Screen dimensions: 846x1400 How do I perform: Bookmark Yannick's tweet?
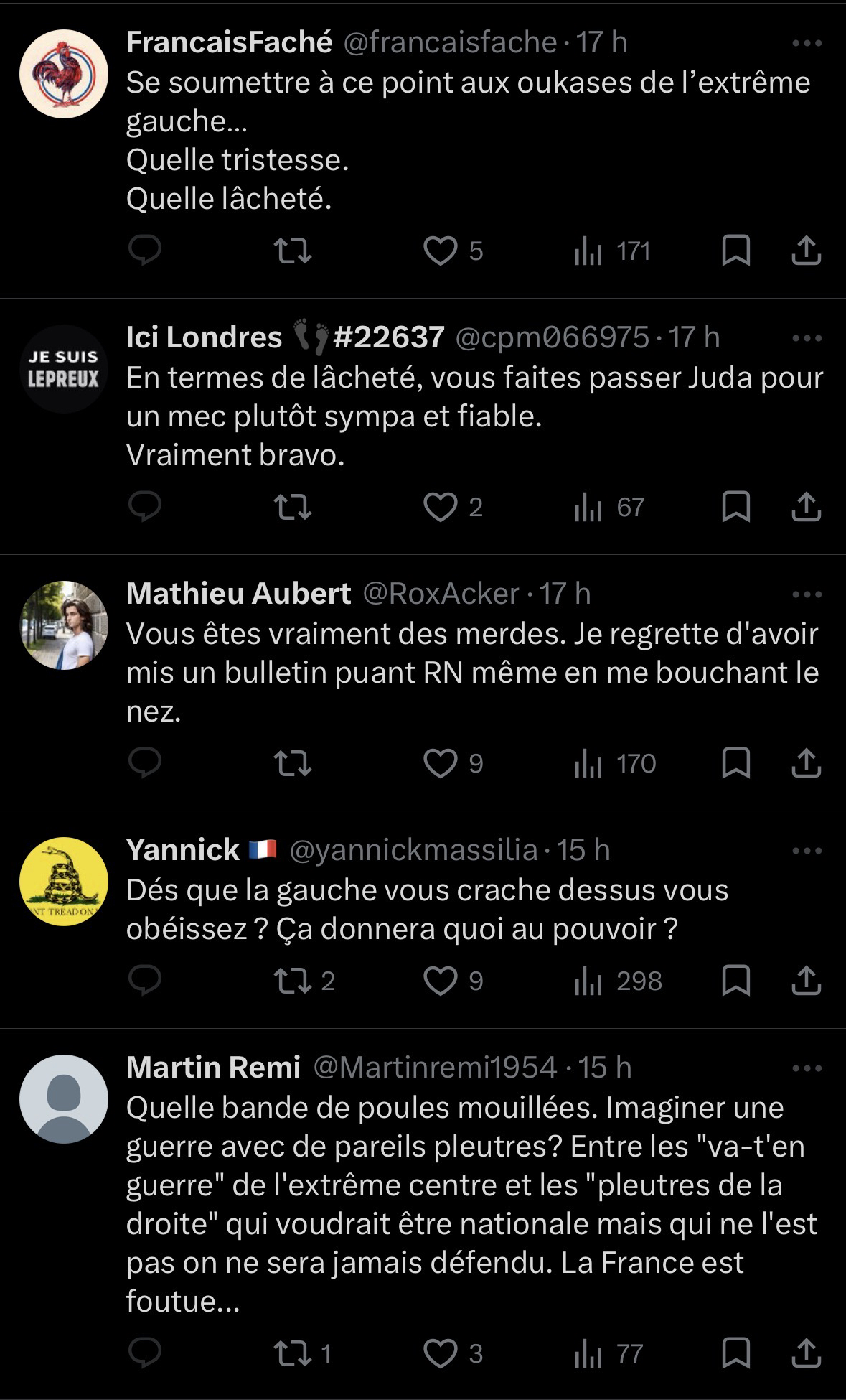click(x=735, y=981)
